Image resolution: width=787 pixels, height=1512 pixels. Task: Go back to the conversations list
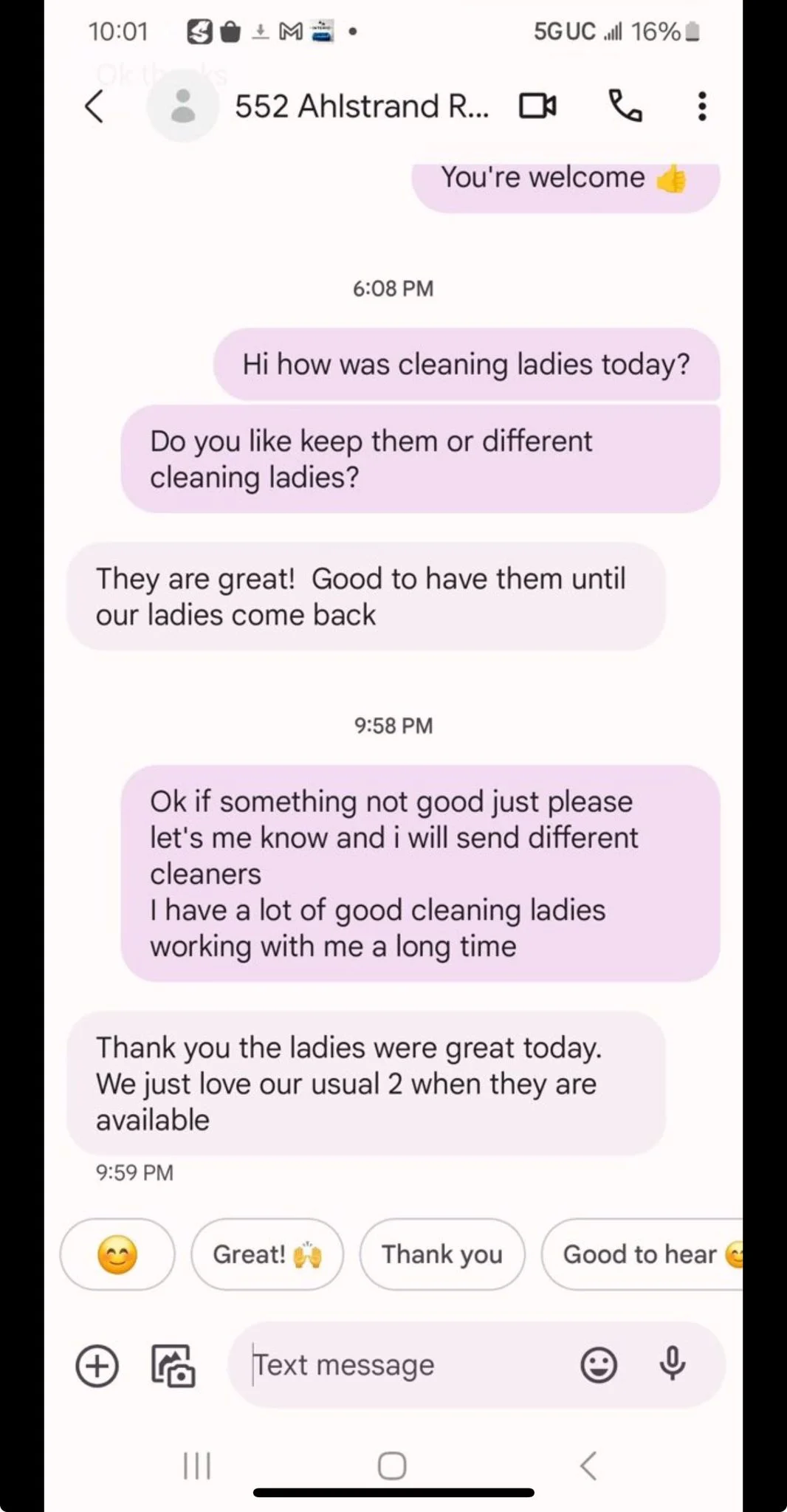[x=94, y=106]
